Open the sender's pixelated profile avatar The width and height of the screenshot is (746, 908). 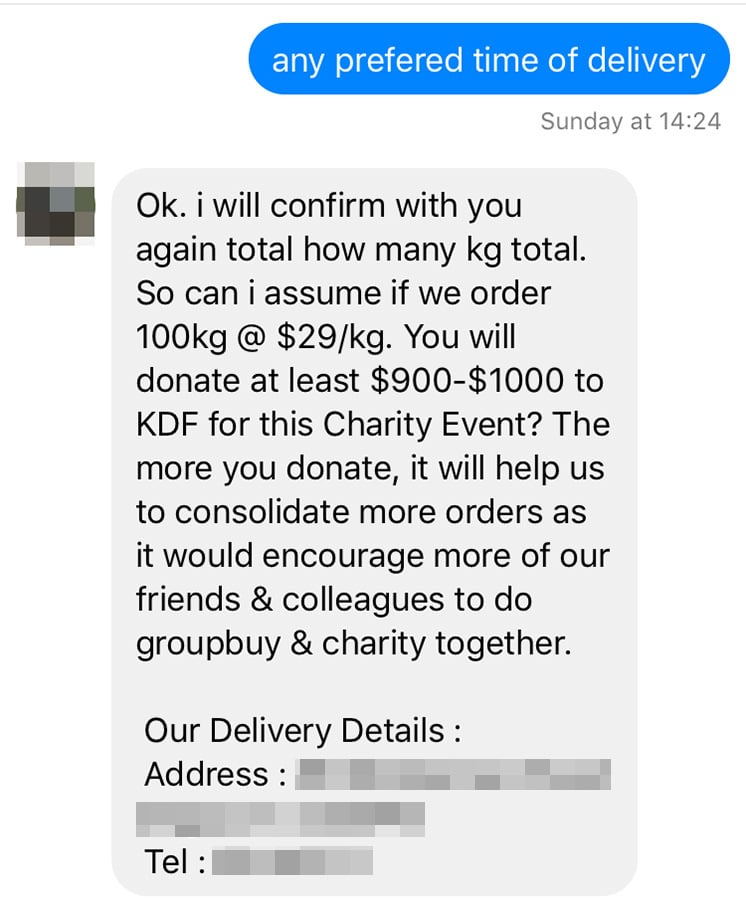coord(56,204)
